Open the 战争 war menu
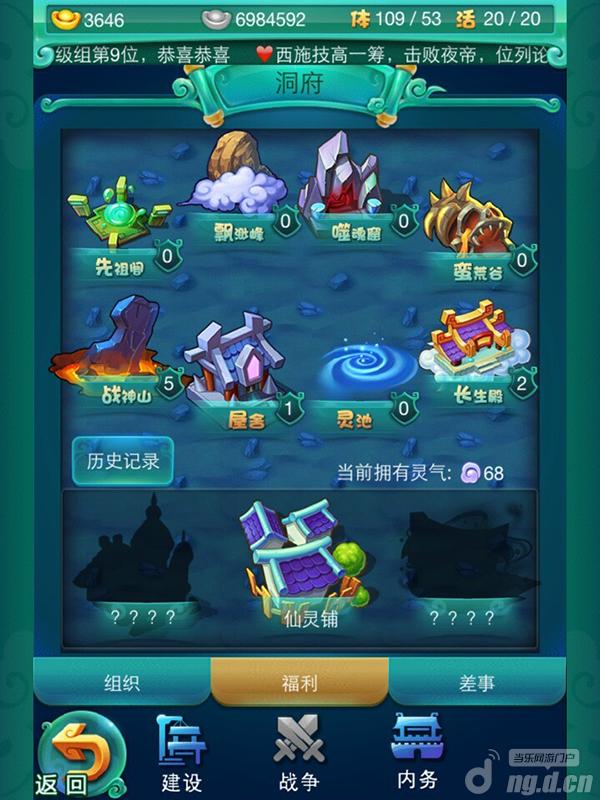The width and height of the screenshot is (600, 800). 300,750
